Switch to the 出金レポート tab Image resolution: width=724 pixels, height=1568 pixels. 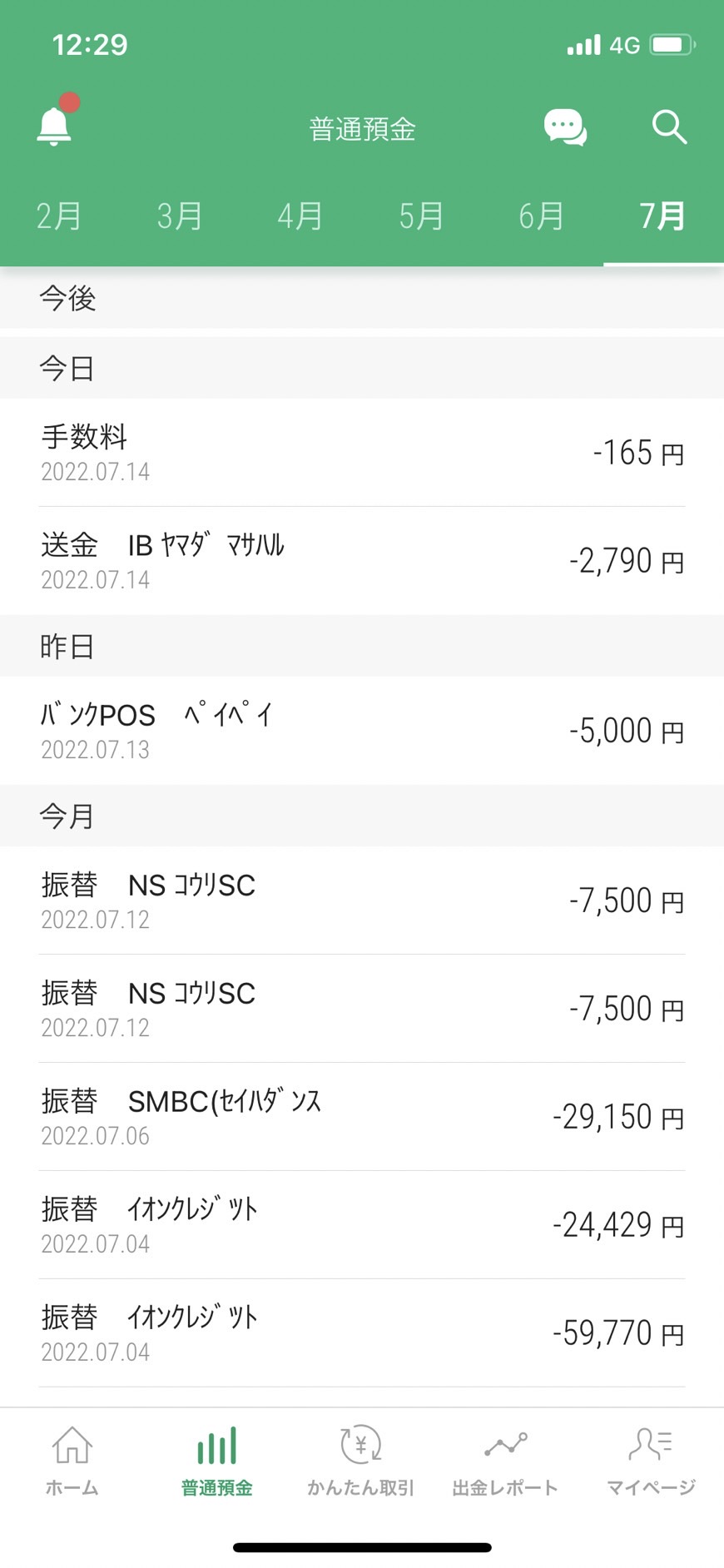pyautogui.click(x=505, y=1461)
